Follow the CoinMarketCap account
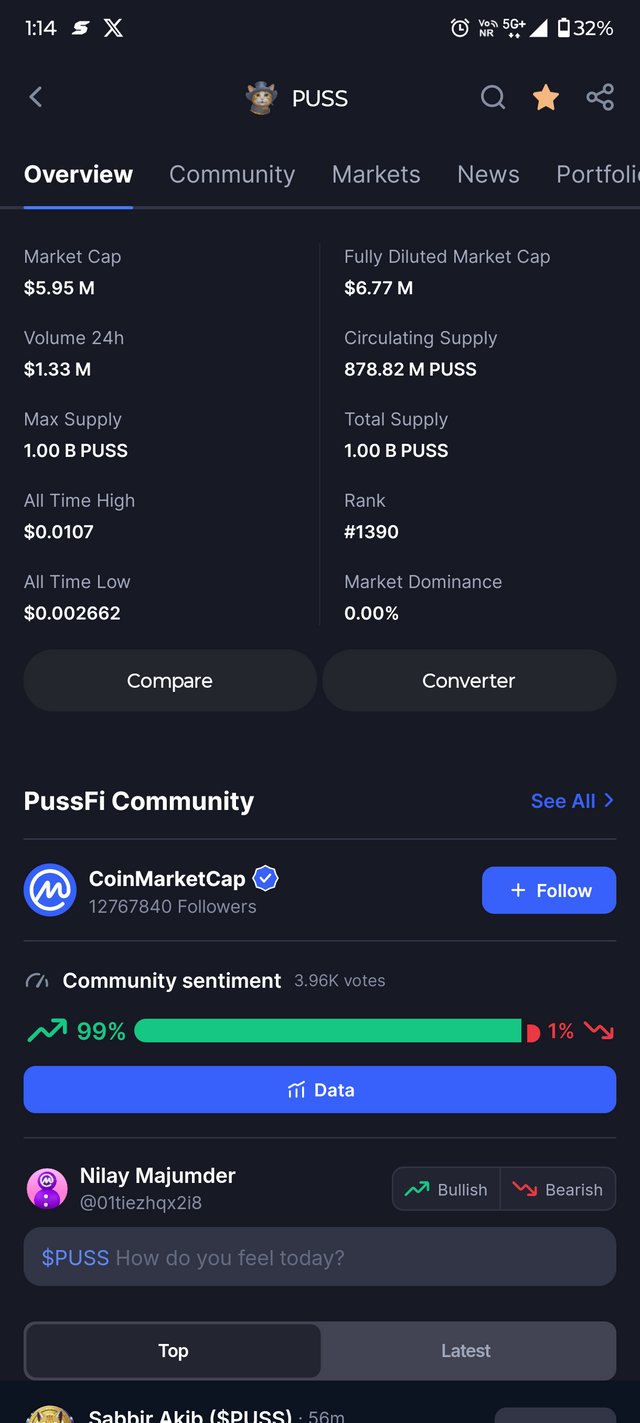 point(549,890)
